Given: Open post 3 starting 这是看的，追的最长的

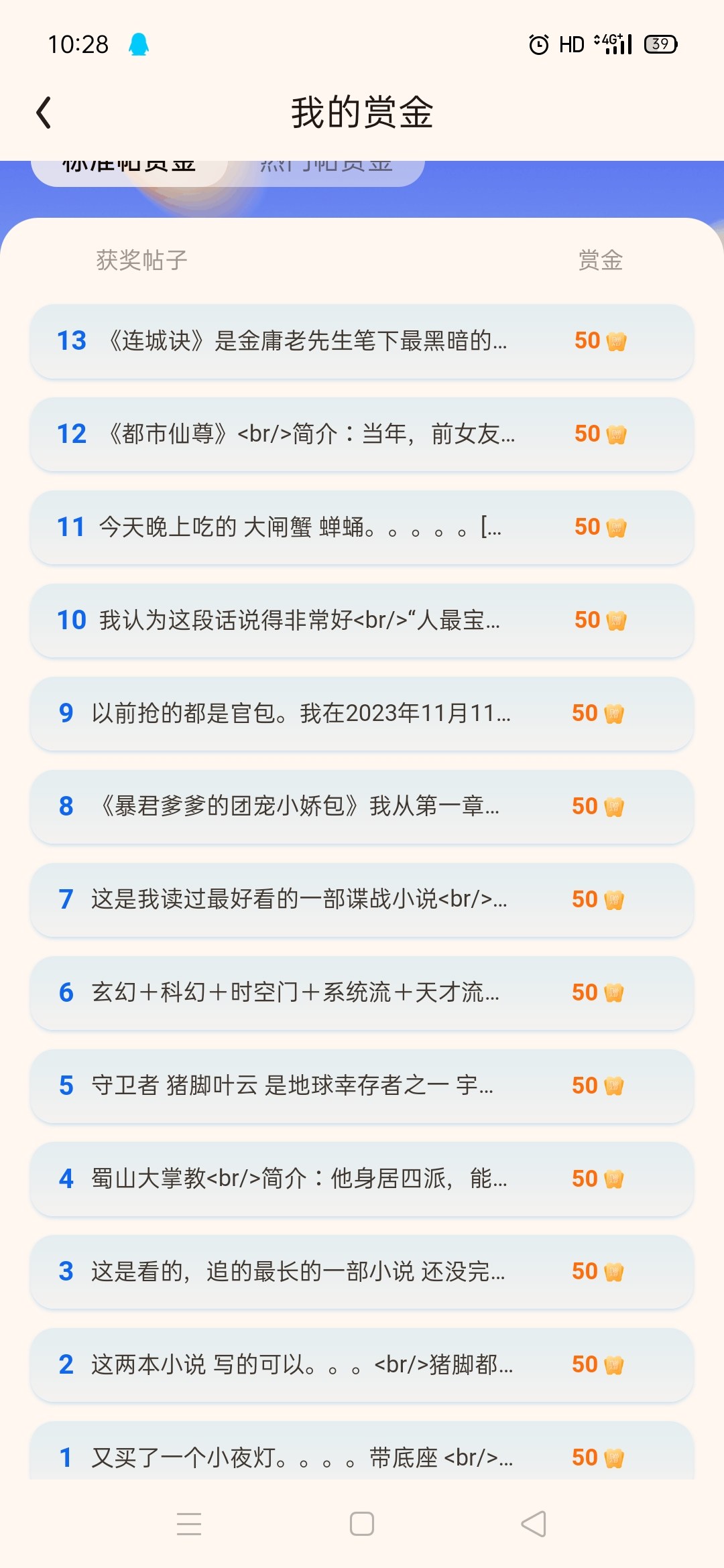Looking at the screenshot, I should pos(362,1273).
